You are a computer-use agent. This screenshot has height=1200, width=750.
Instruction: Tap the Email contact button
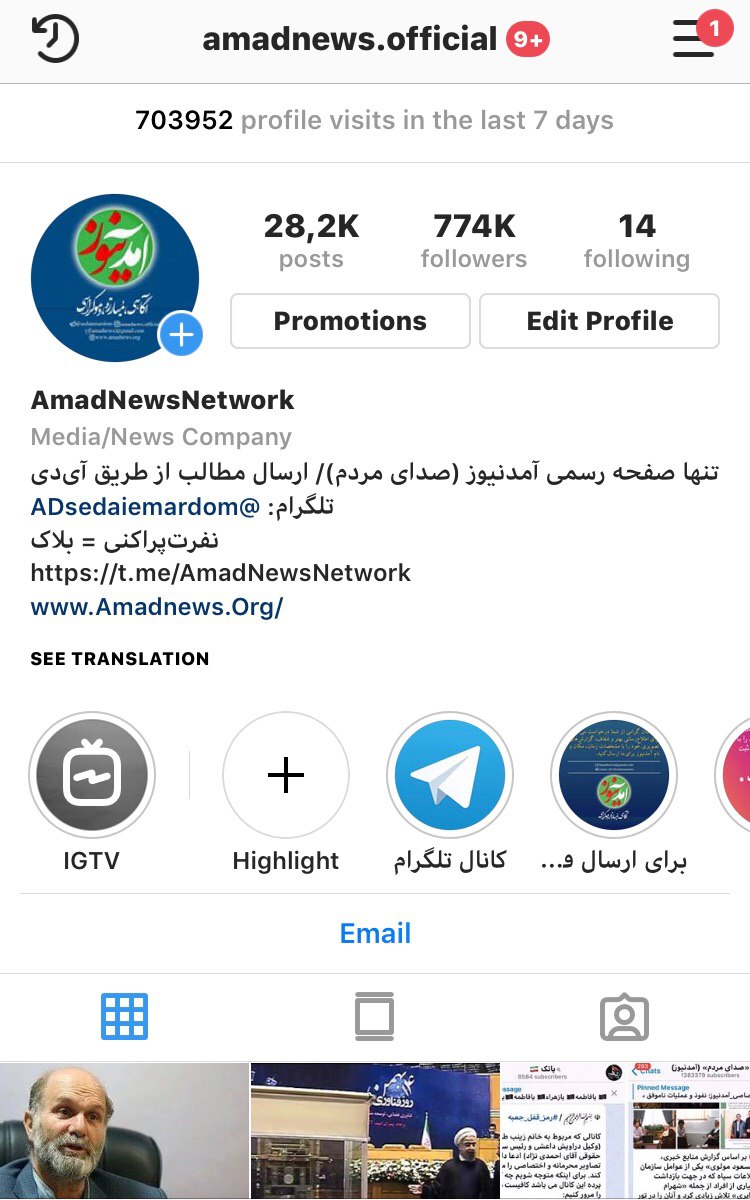tap(375, 933)
